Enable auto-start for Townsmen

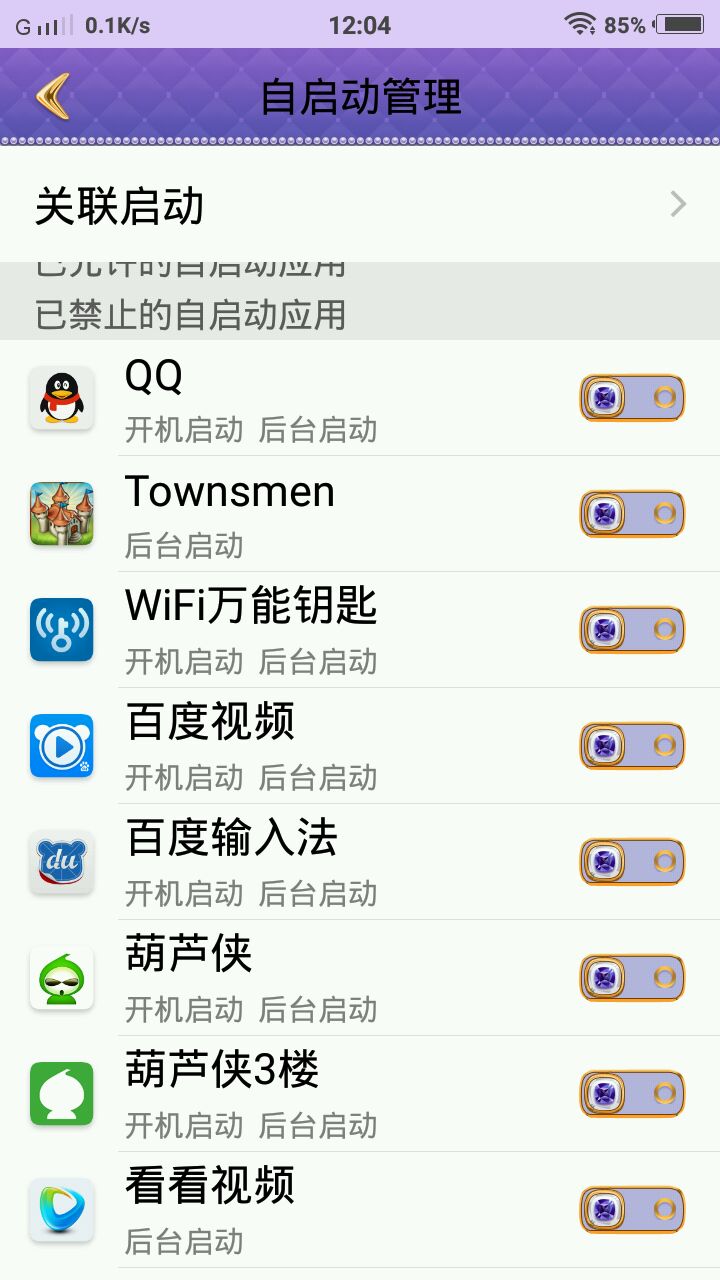(632, 514)
